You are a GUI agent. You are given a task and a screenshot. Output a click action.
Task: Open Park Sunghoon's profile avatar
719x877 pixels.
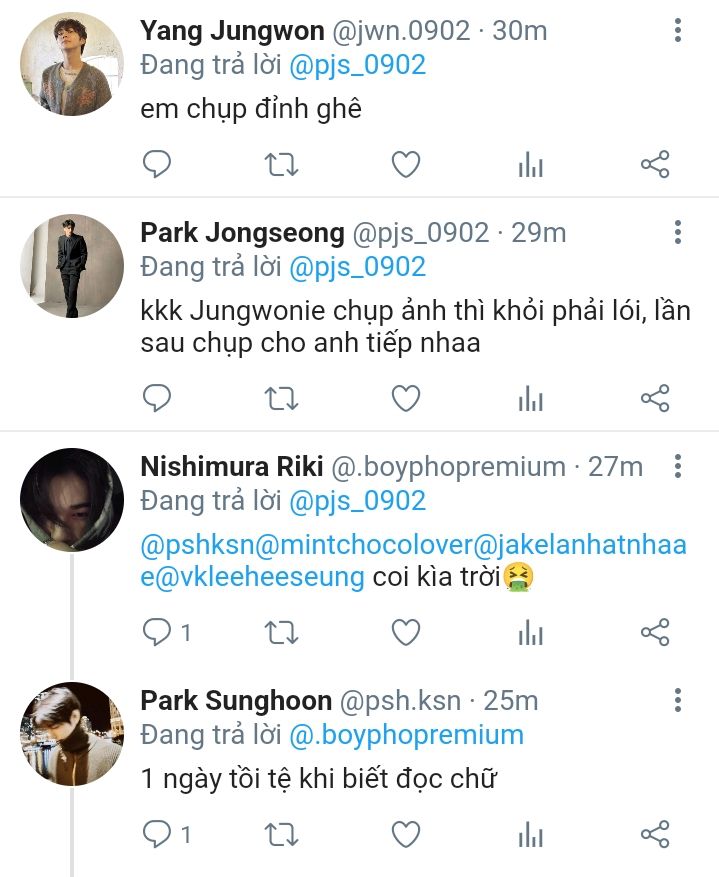(x=72, y=733)
